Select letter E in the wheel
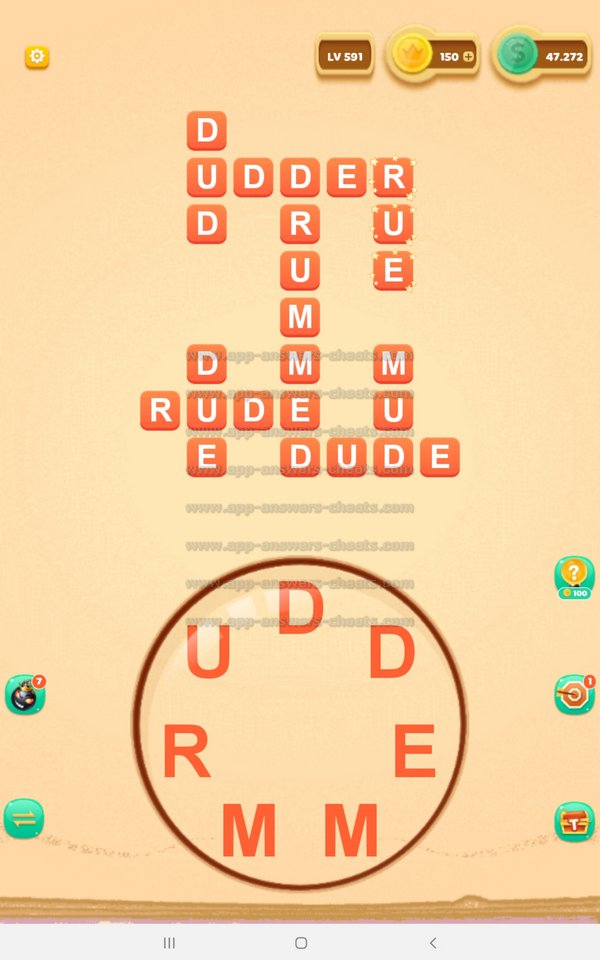 pyautogui.click(x=414, y=752)
